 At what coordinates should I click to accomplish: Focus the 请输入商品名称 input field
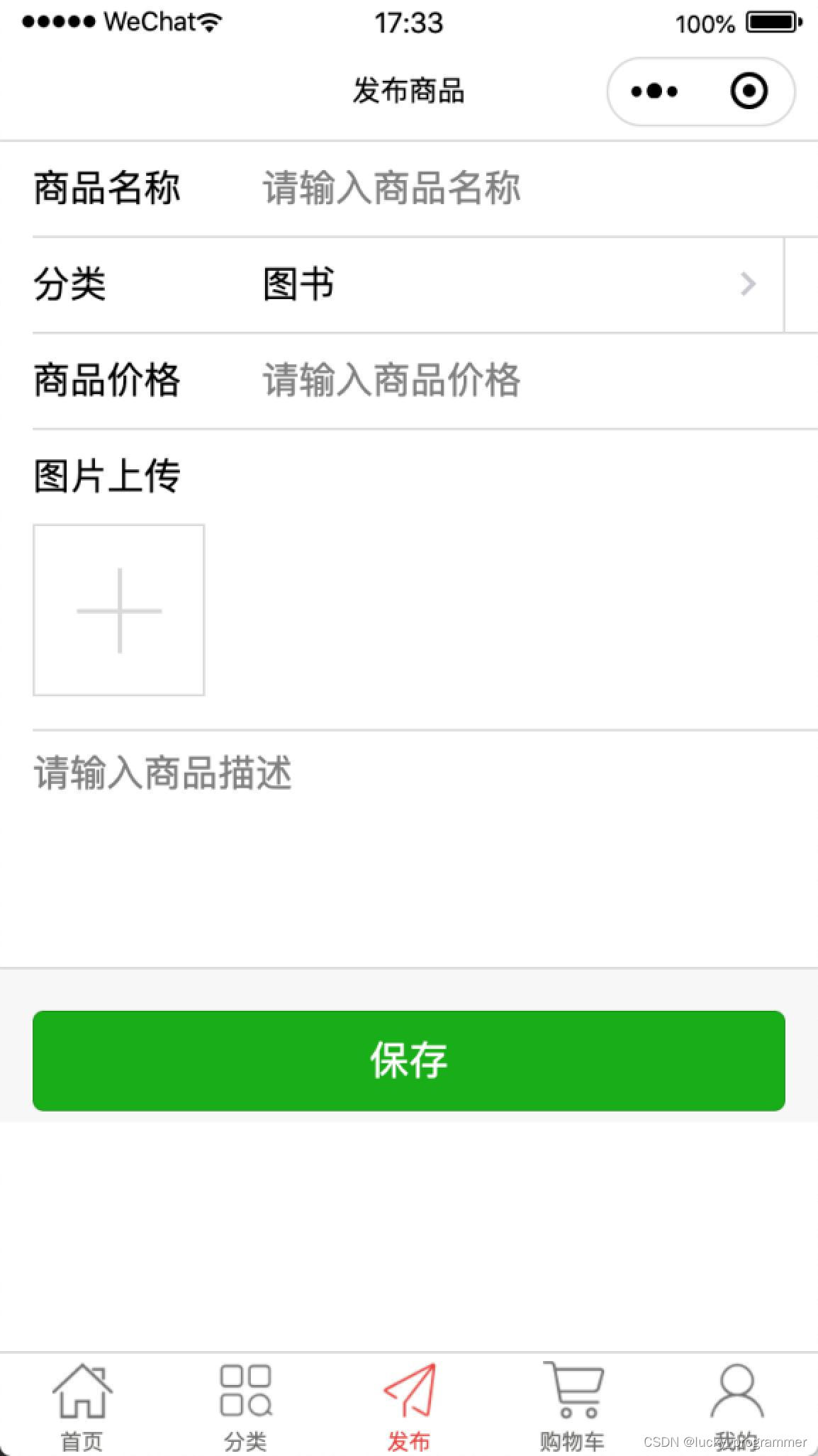click(x=392, y=188)
